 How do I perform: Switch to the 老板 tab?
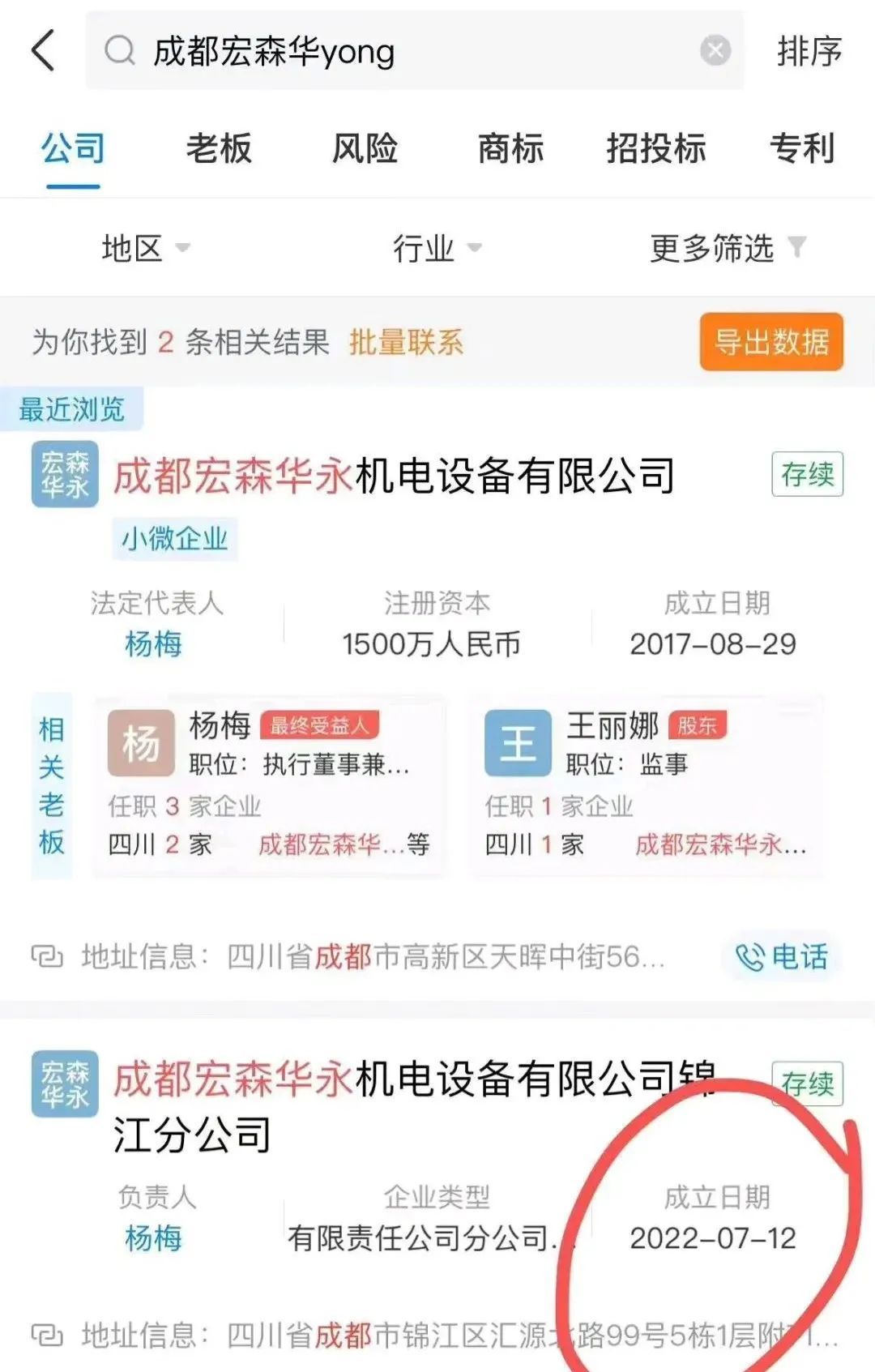[x=219, y=149]
